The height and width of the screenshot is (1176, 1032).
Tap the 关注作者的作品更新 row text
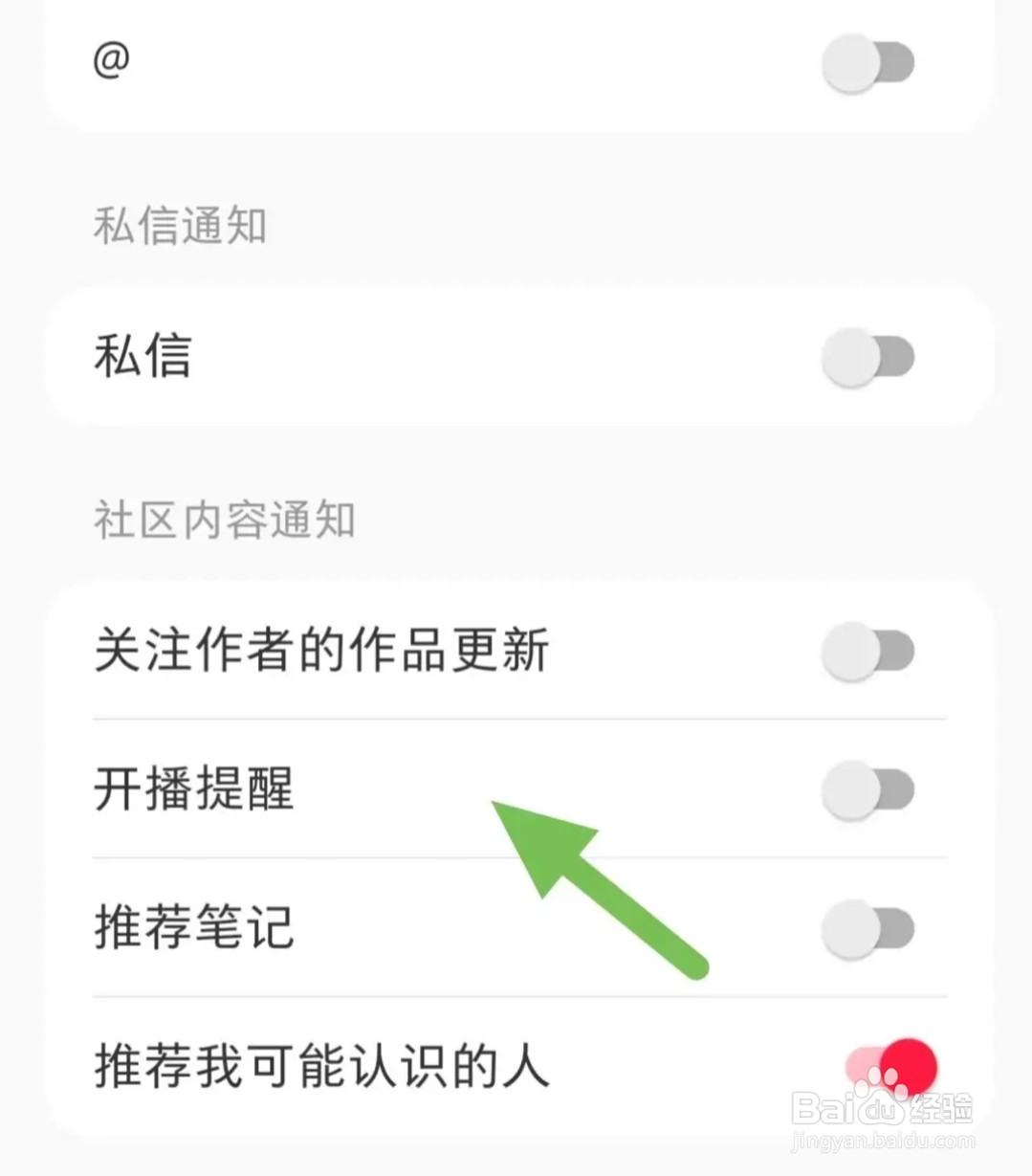coord(322,652)
